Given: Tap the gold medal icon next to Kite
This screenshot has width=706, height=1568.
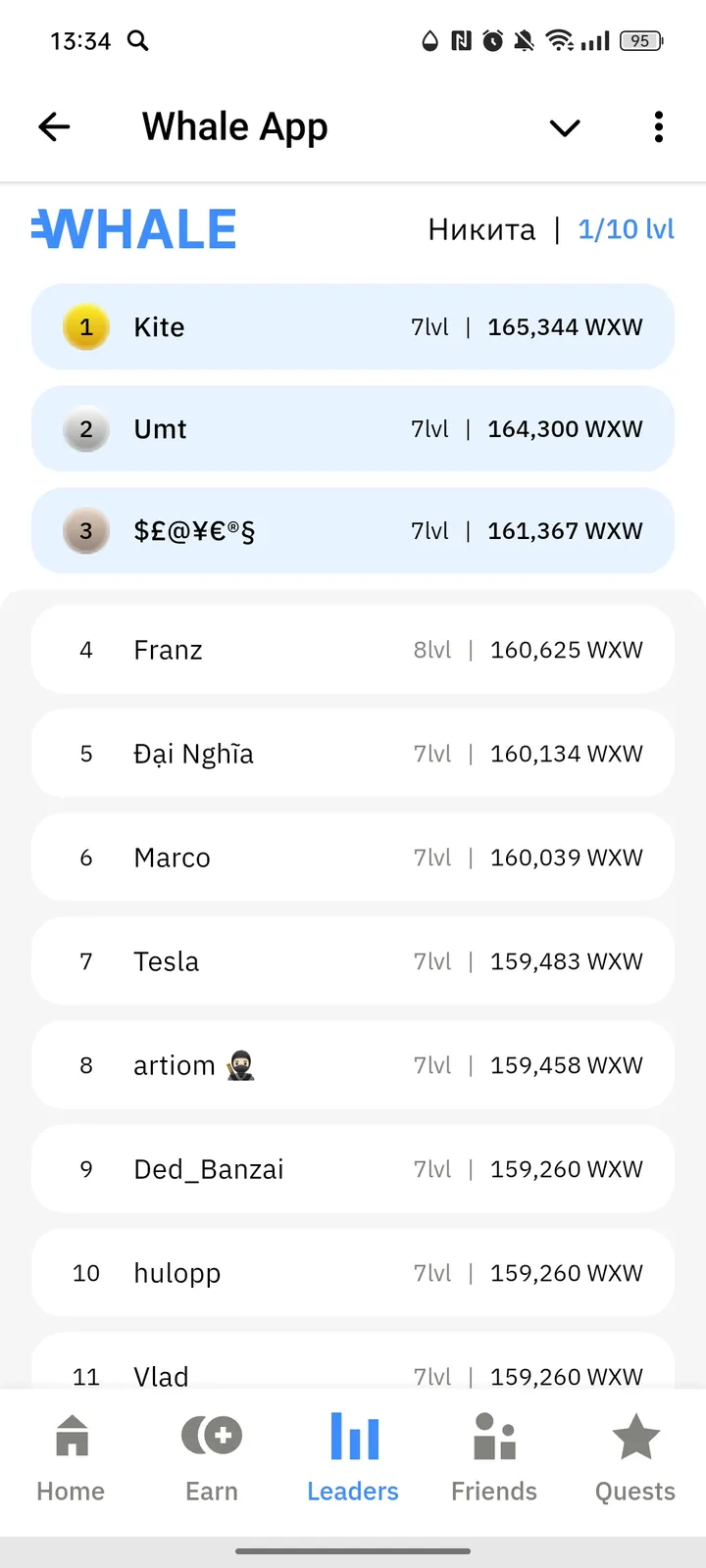Looking at the screenshot, I should tap(86, 327).
